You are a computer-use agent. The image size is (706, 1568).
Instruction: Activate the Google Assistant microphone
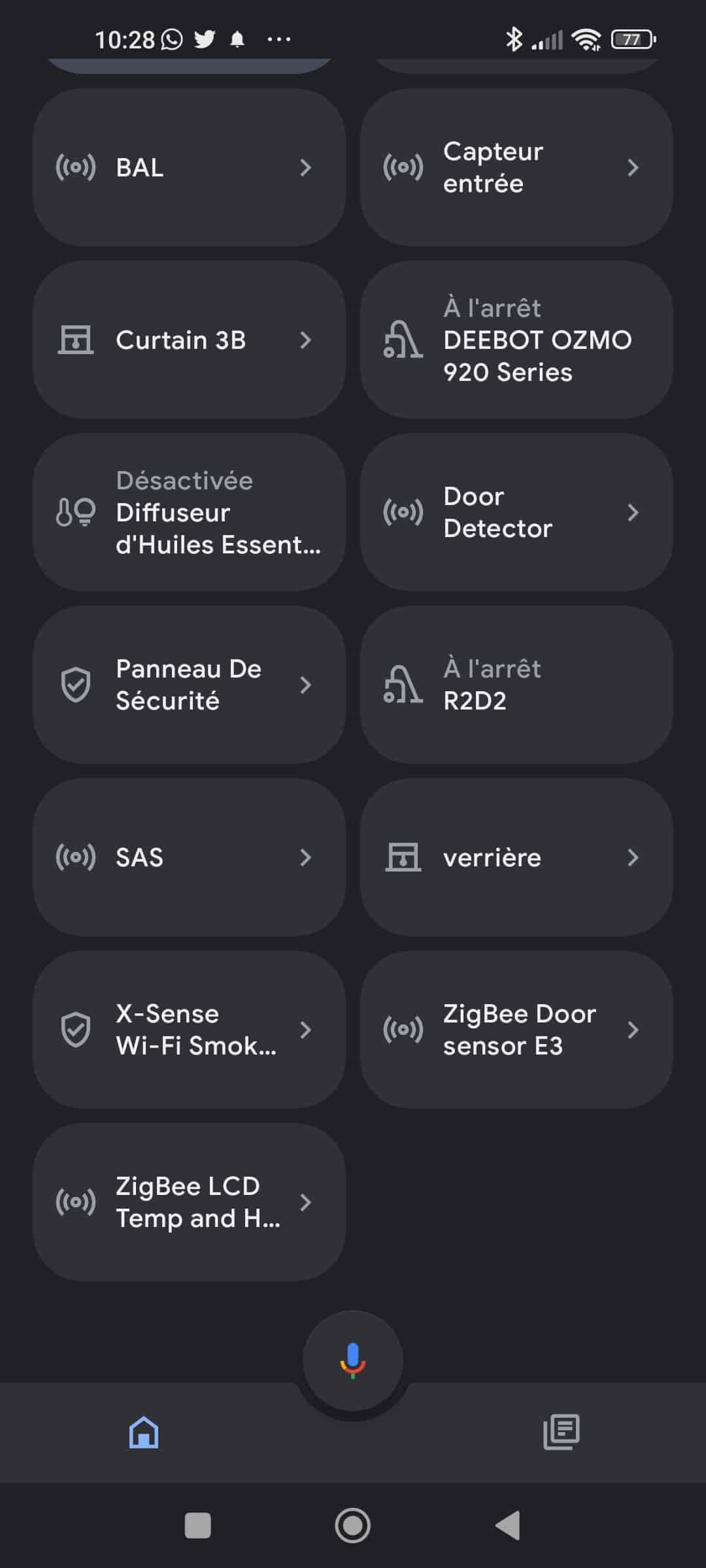(x=353, y=1361)
